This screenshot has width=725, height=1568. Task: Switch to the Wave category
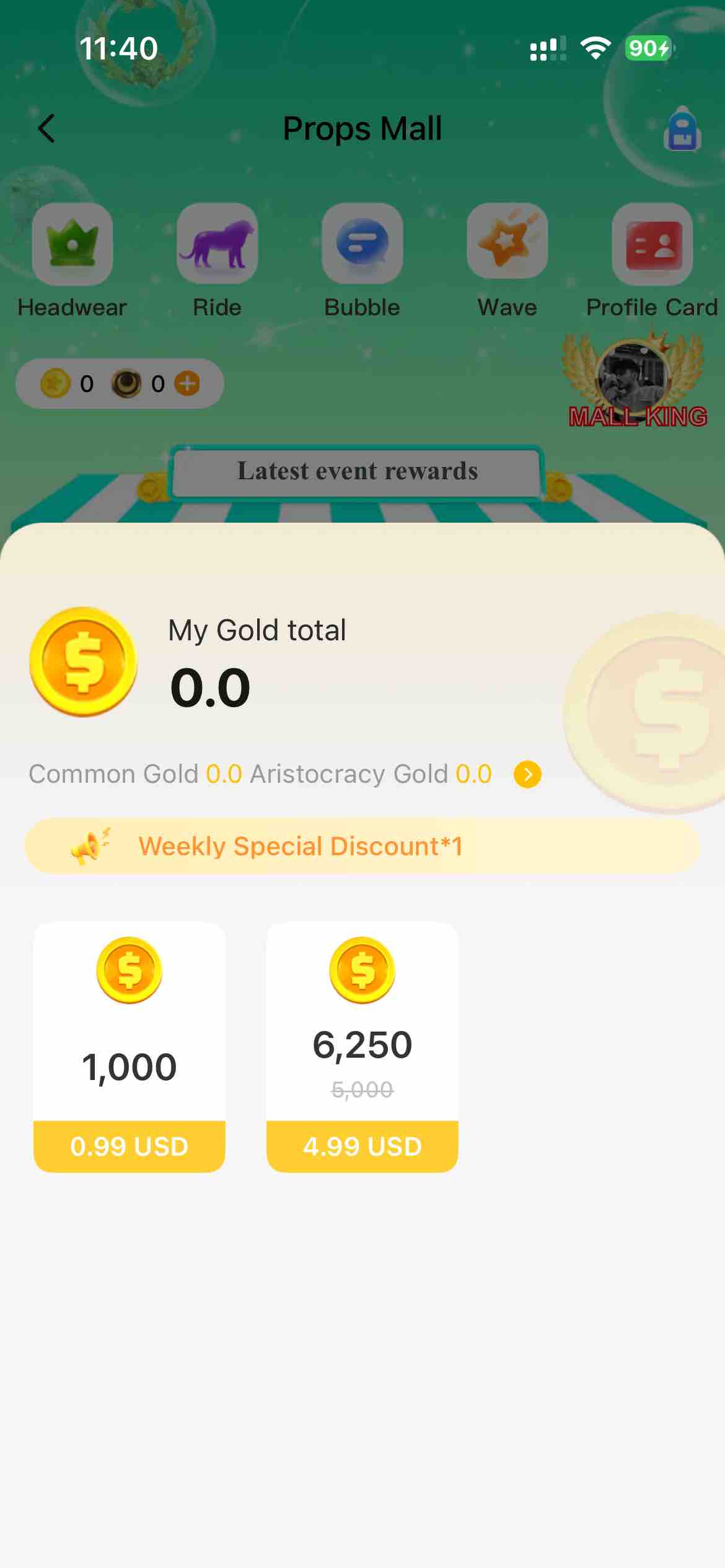coord(507,245)
